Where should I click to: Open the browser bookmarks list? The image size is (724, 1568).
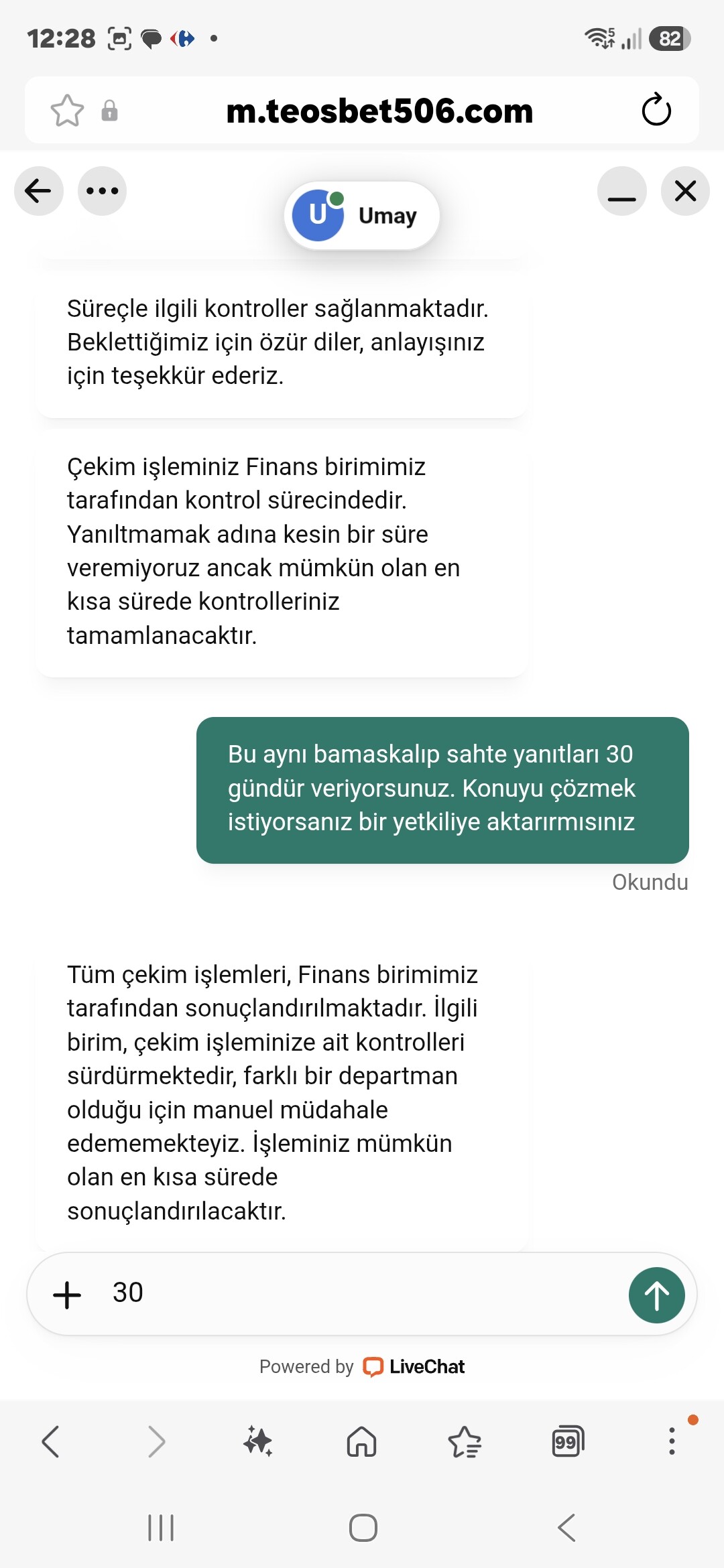(x=465, y=1441)
